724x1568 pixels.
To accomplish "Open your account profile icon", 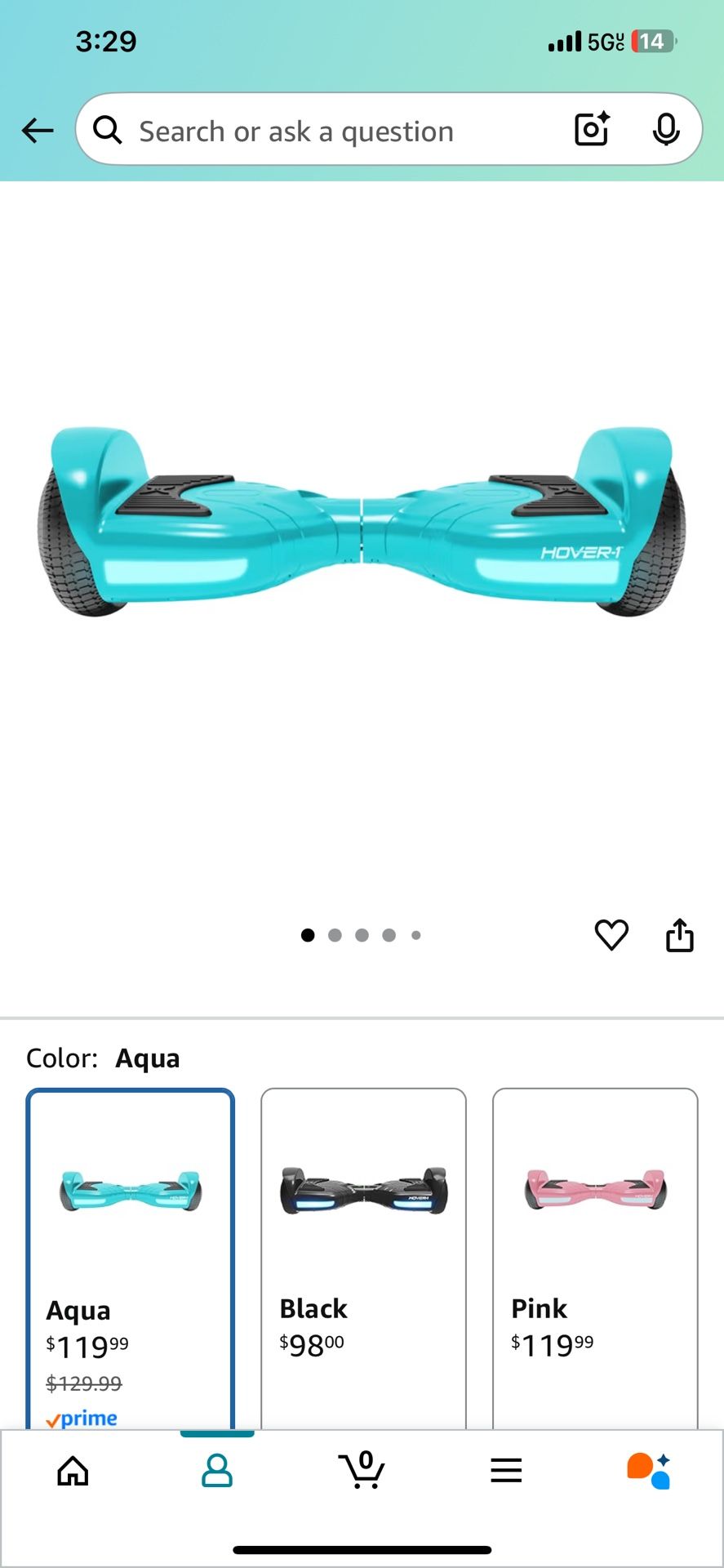I will (x=217, y=1470).
